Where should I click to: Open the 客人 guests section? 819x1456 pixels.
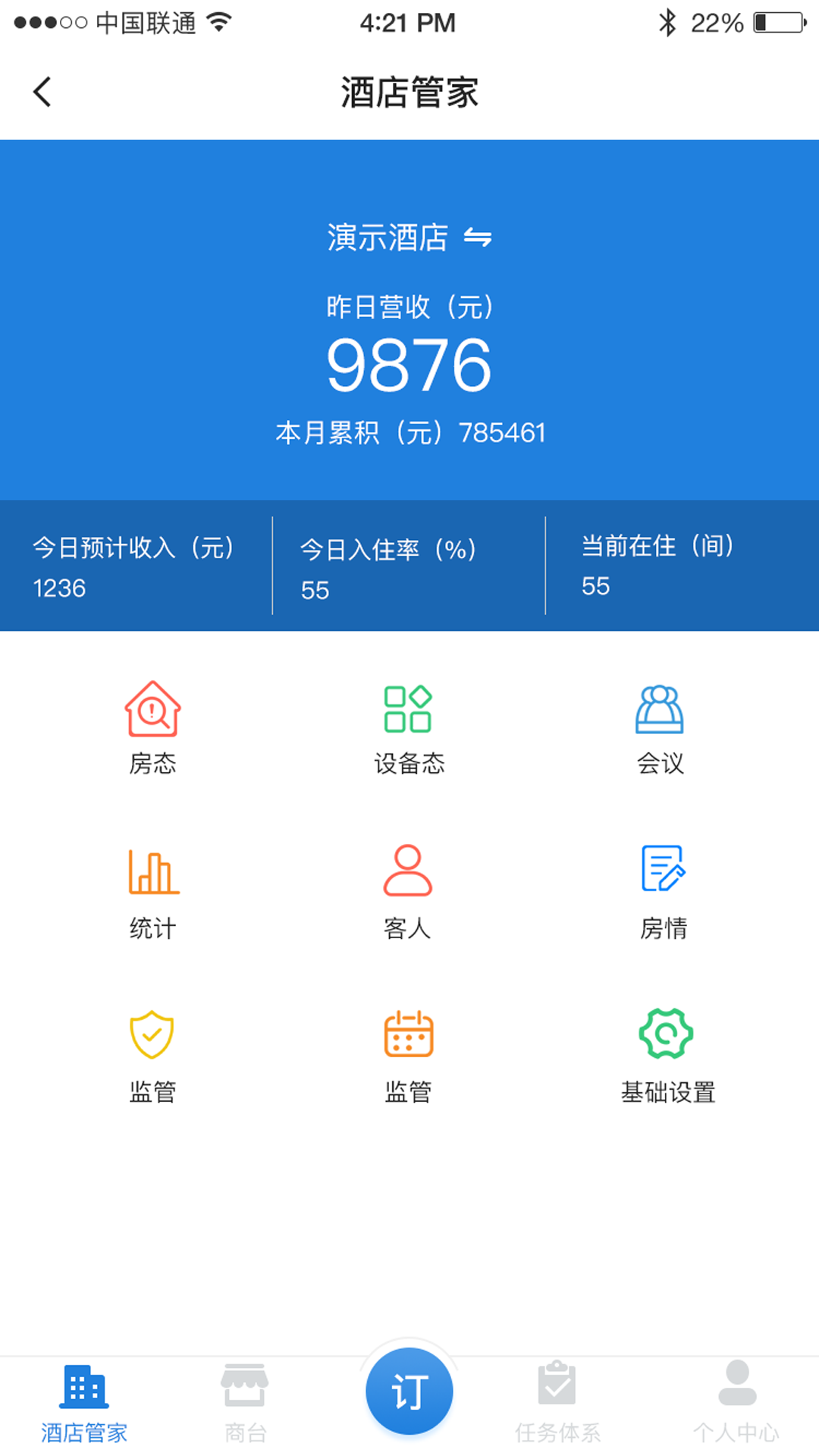click(x=408, y=892)
